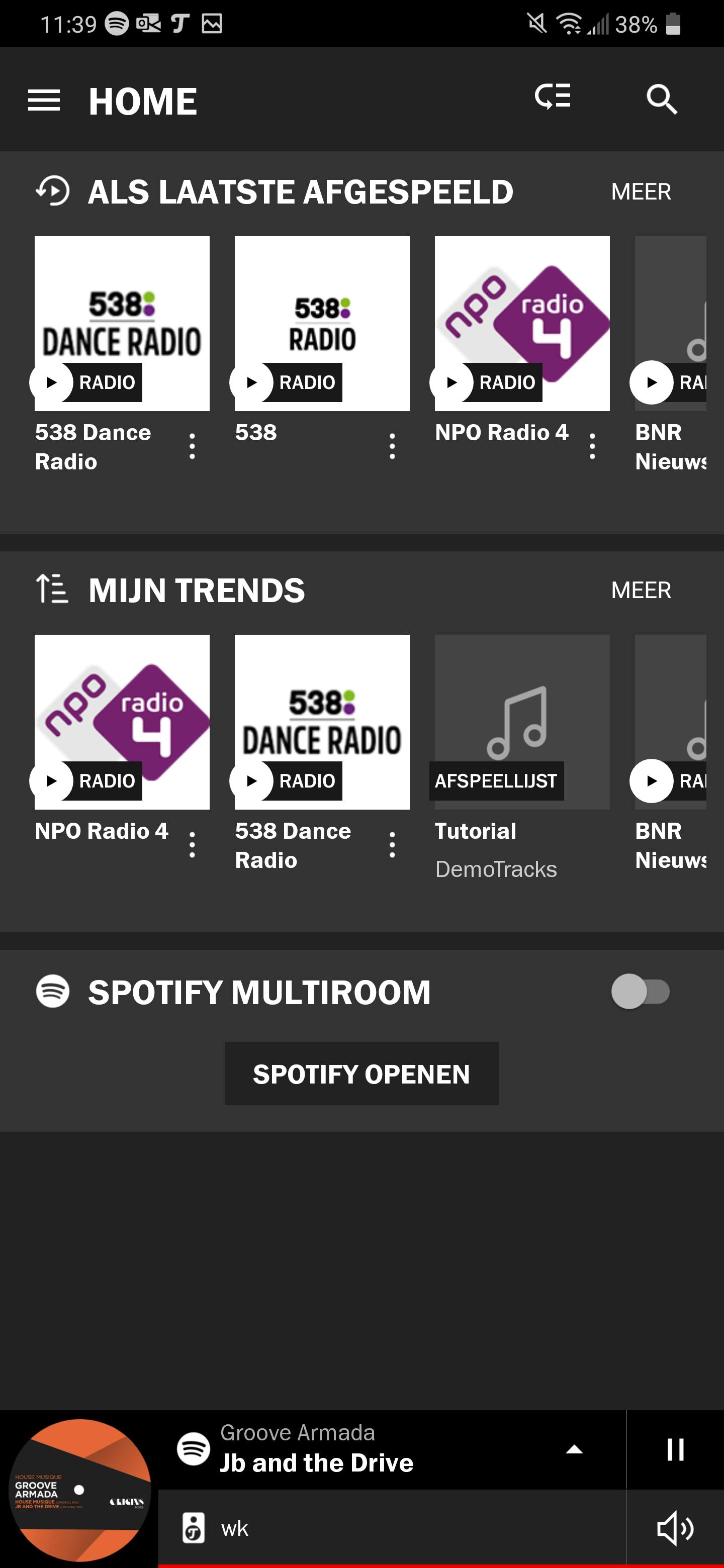Viewport: 724px width, 1568px height.
Task: Pause the current track
Action: click(675, 1449)
